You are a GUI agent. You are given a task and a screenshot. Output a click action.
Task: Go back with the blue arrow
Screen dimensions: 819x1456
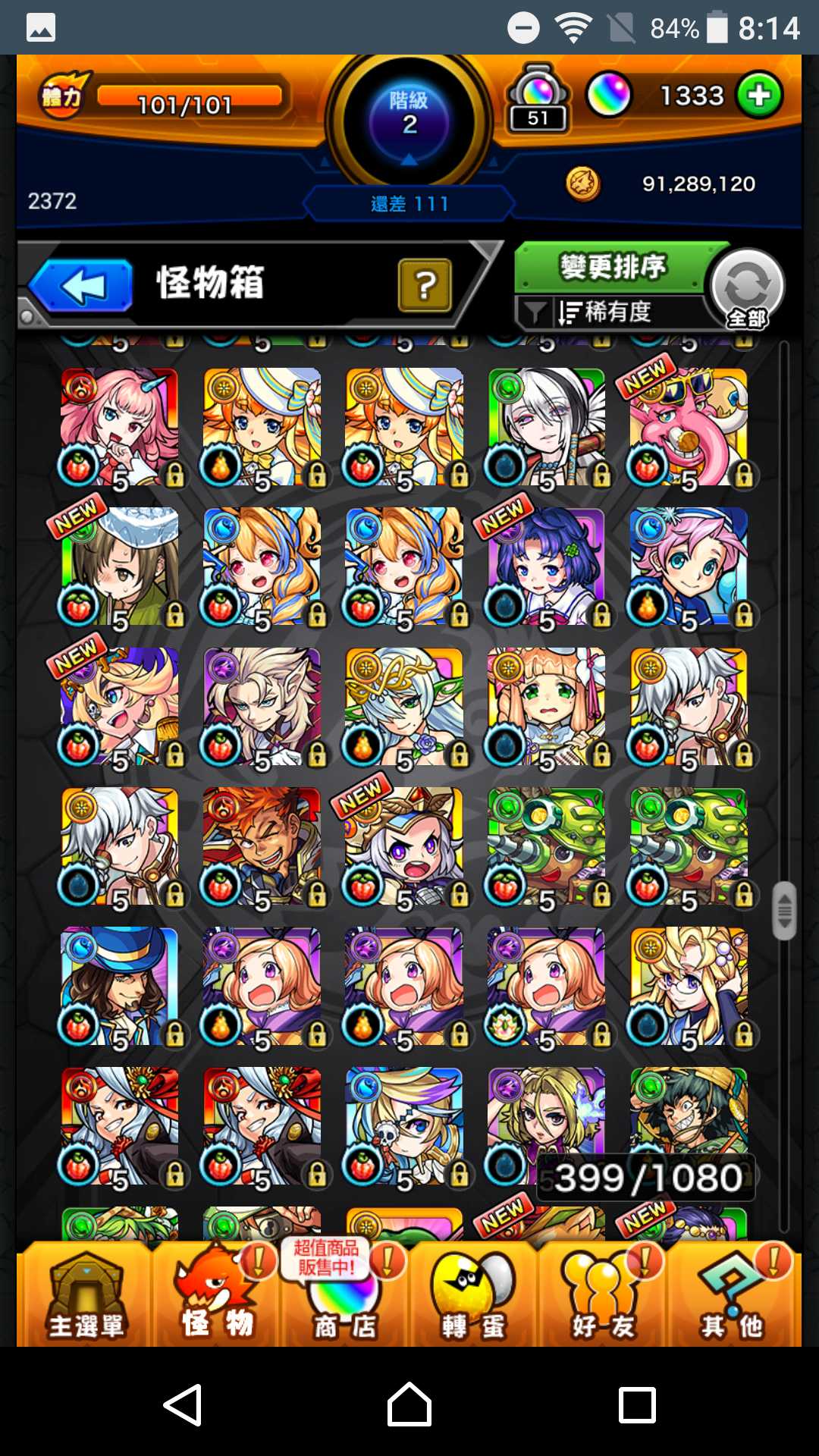[x=82, y=286]
